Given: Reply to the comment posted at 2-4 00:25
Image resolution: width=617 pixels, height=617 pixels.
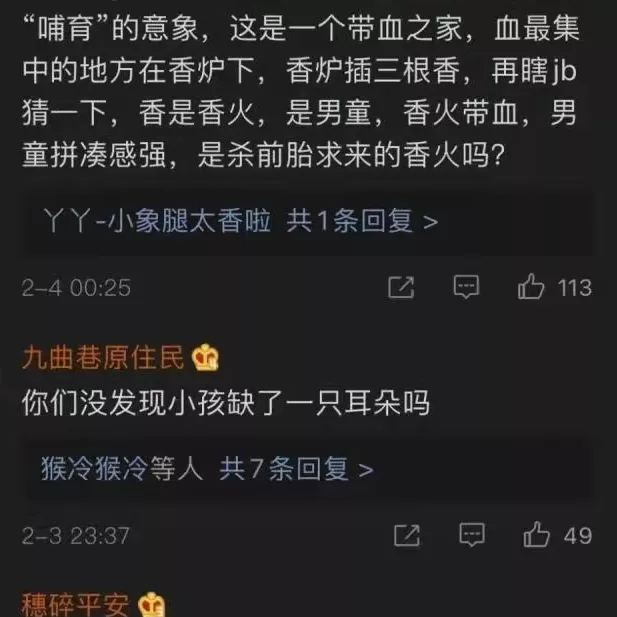Looking at the screenshot, I should [x=466, y=288].
